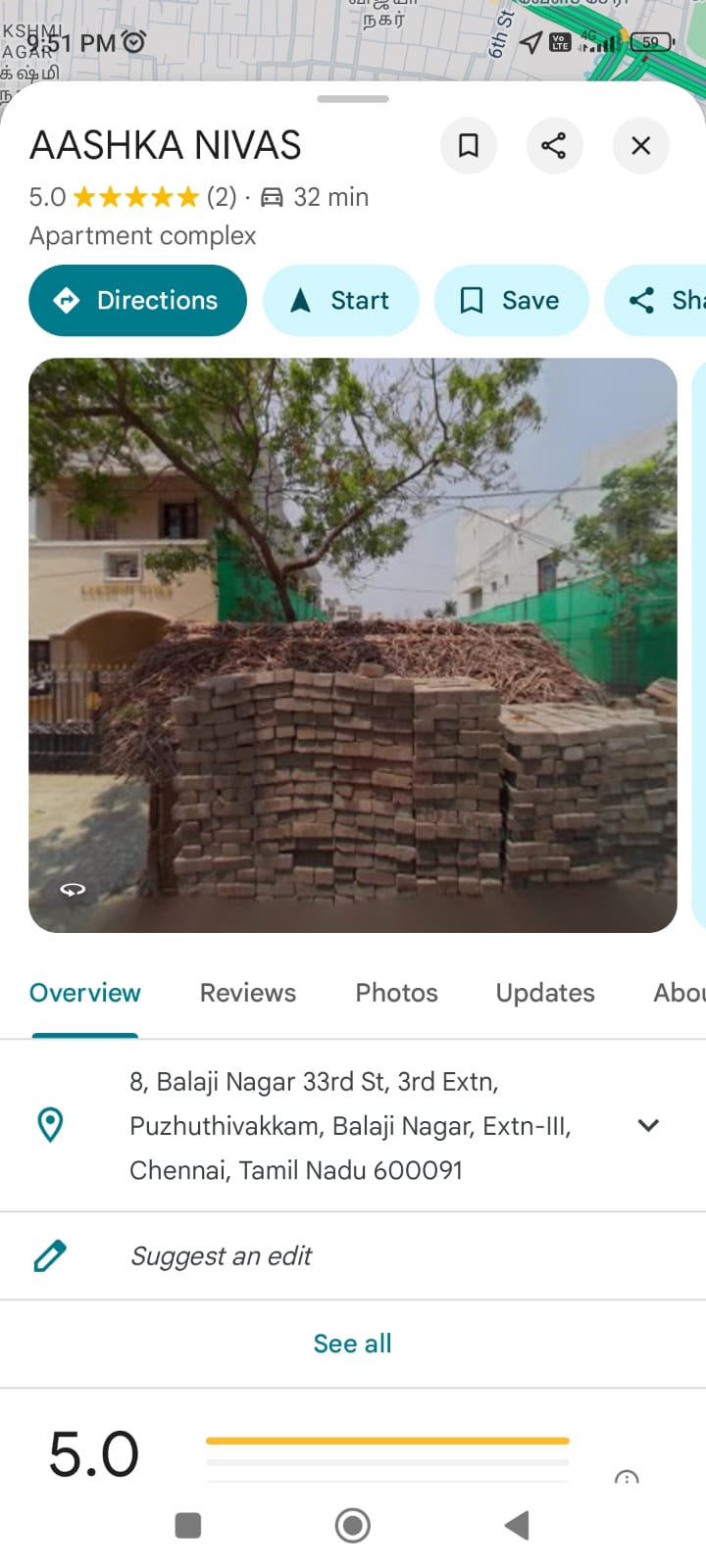Image resolution: width=706 pixels, height=1568 pixels.
Task: Select the Overview tab
Action: [85, 993]
